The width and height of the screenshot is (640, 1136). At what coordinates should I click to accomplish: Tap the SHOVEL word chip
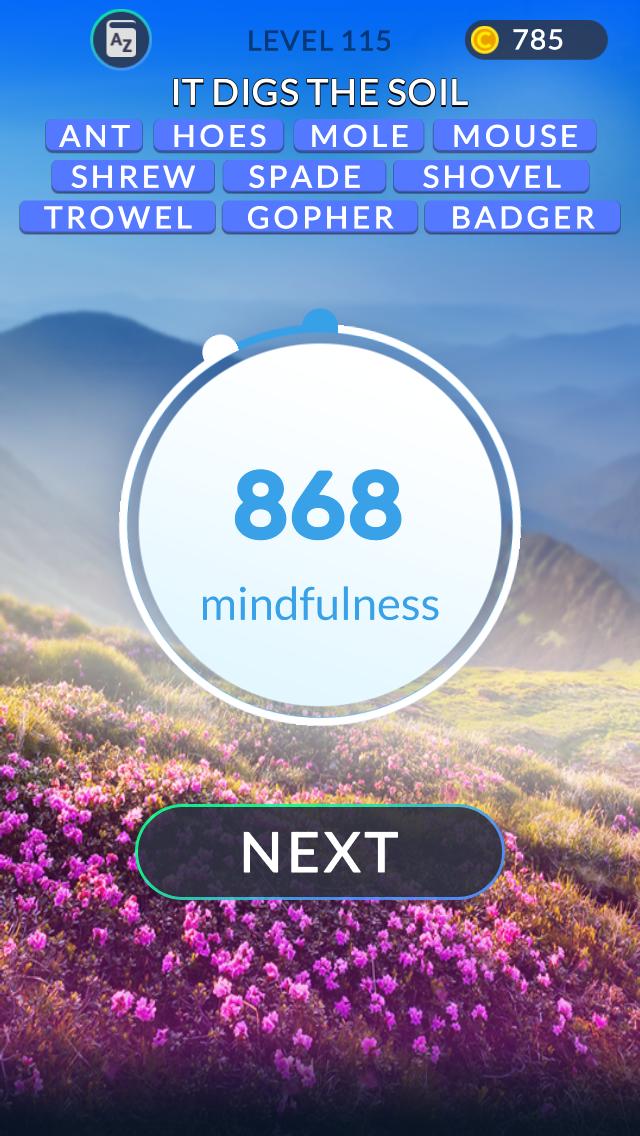point(491,177)
